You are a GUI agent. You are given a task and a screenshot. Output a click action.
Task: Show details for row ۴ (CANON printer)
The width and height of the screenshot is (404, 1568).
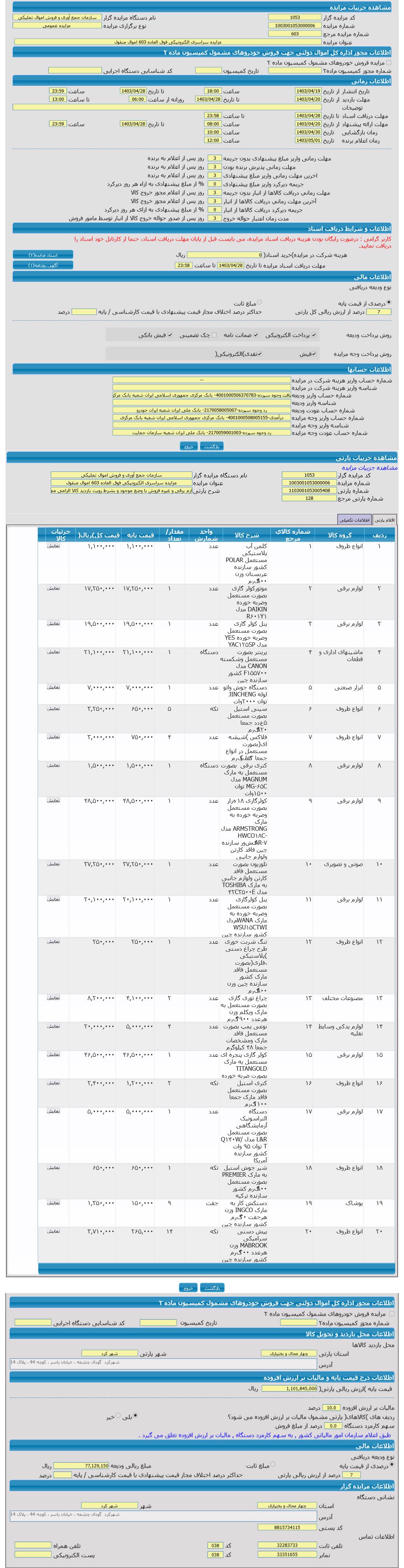point(54,652)
